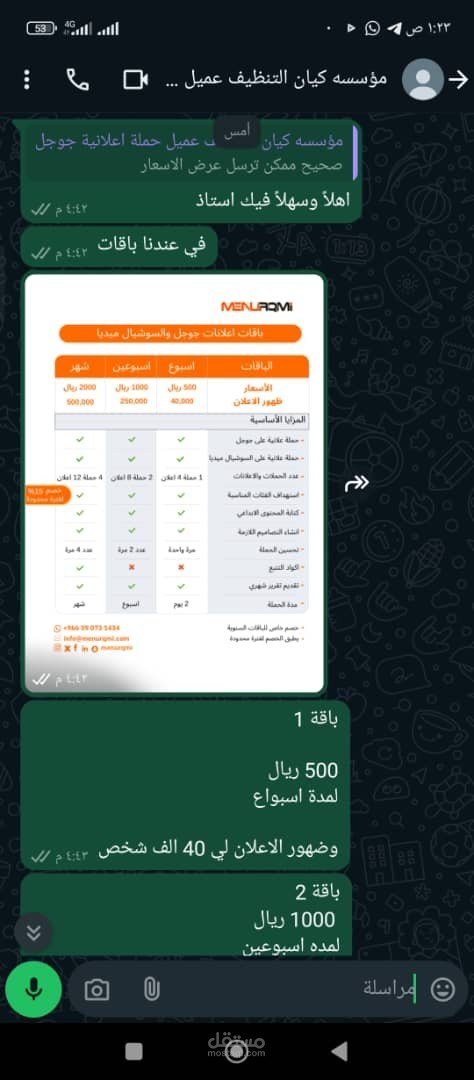Start a video call
474x1080 pixels.
click(135, 80)
